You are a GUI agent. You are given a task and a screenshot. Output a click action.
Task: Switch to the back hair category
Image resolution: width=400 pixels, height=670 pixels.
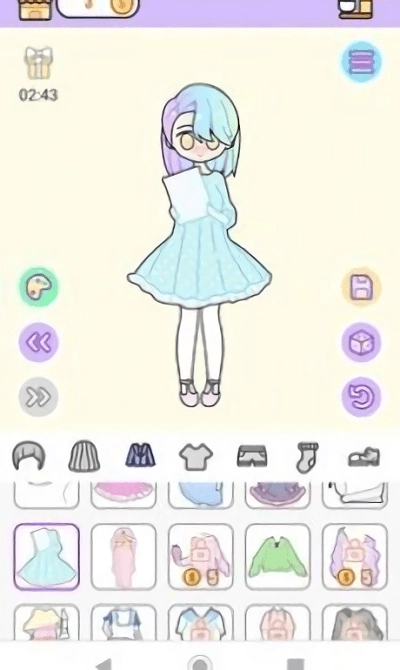pos(84,456)
